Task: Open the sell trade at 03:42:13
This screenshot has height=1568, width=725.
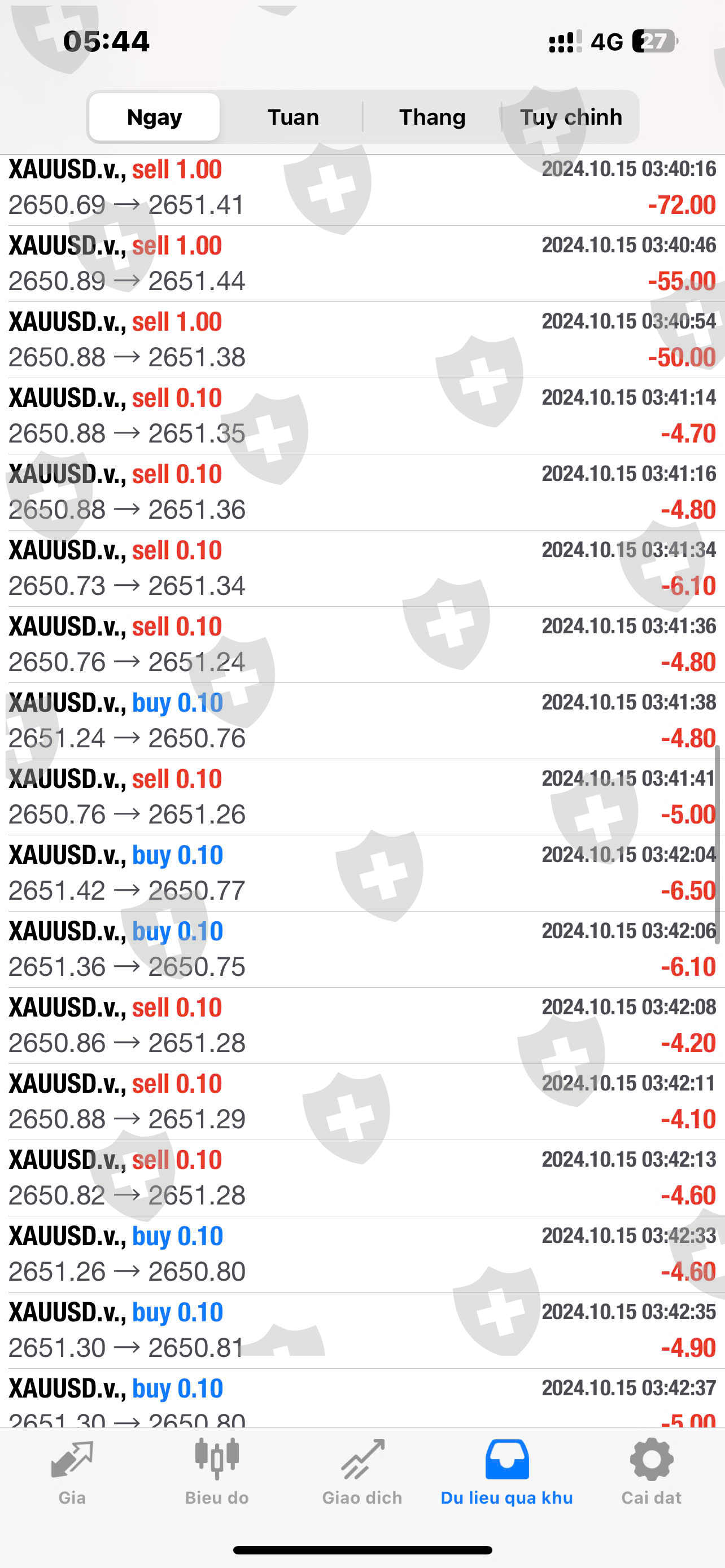Action: pyautogui.click(x=362, y=1178)
